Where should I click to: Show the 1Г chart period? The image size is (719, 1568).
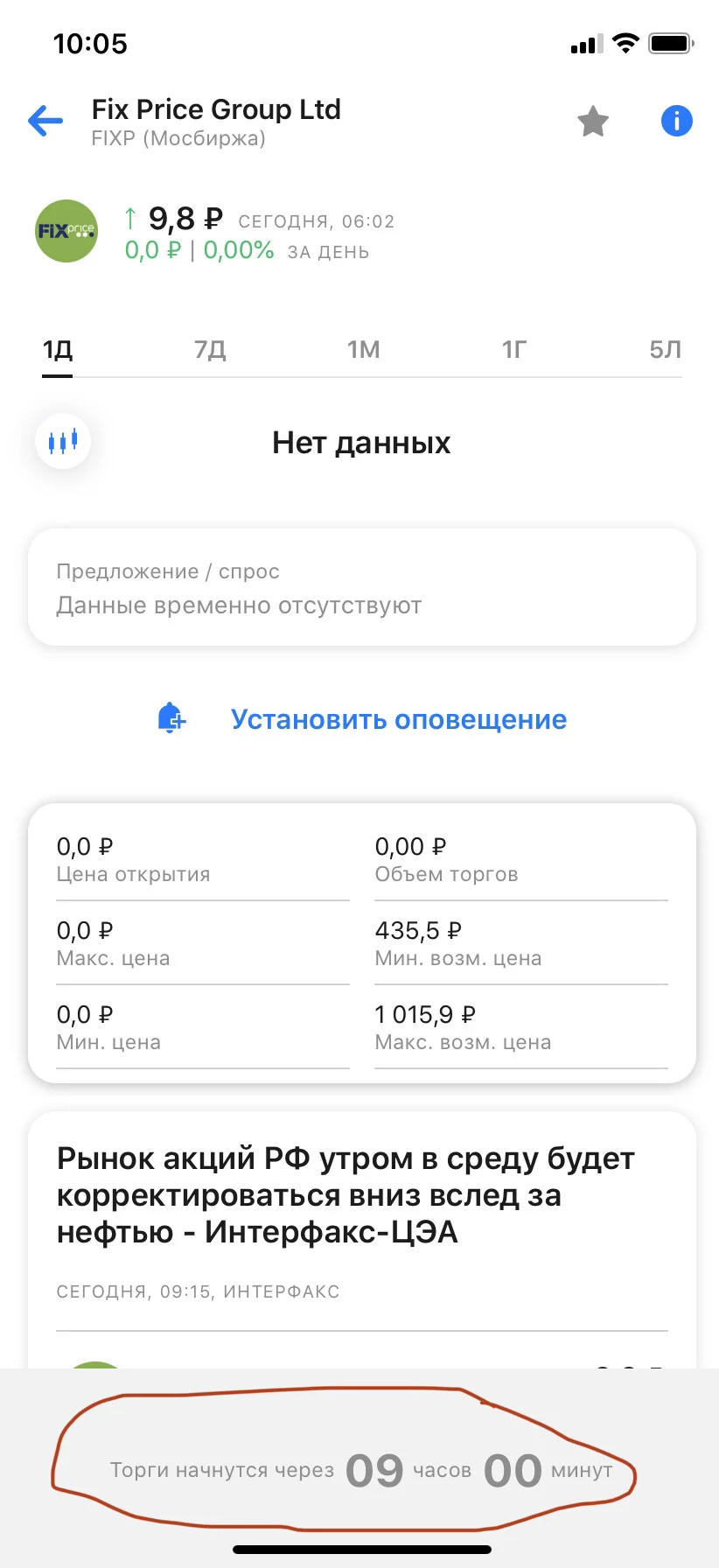pyautogui.click(x=514, y=350)
